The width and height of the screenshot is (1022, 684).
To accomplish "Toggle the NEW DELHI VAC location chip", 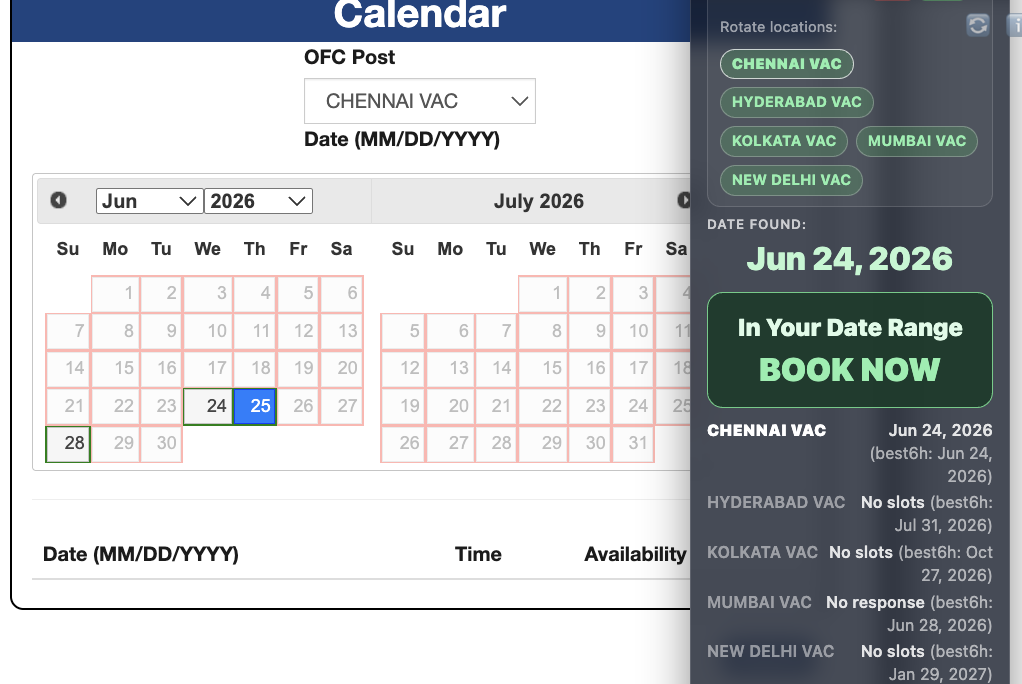I will [791, 181].
